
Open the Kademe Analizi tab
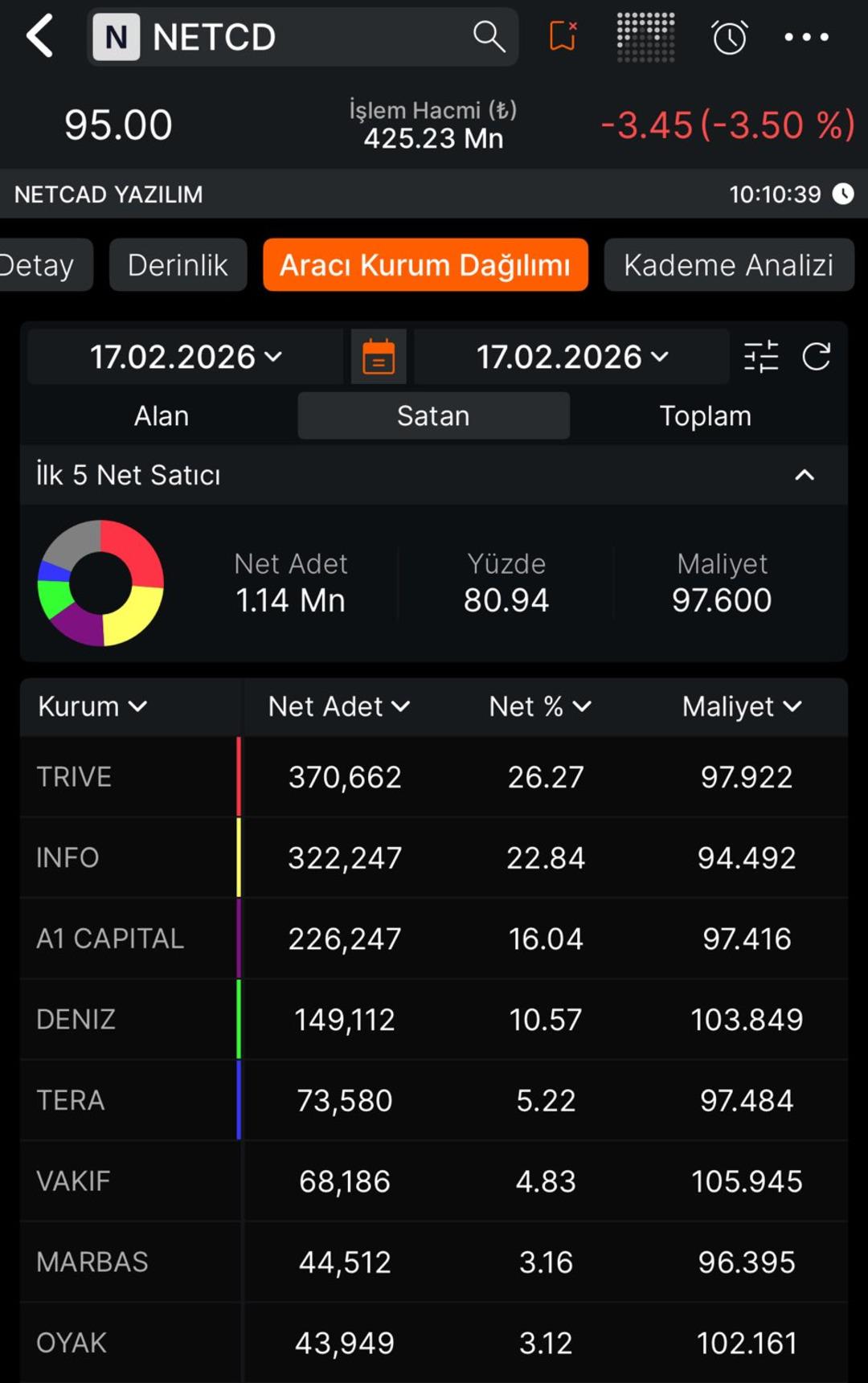tap(728, 264)
